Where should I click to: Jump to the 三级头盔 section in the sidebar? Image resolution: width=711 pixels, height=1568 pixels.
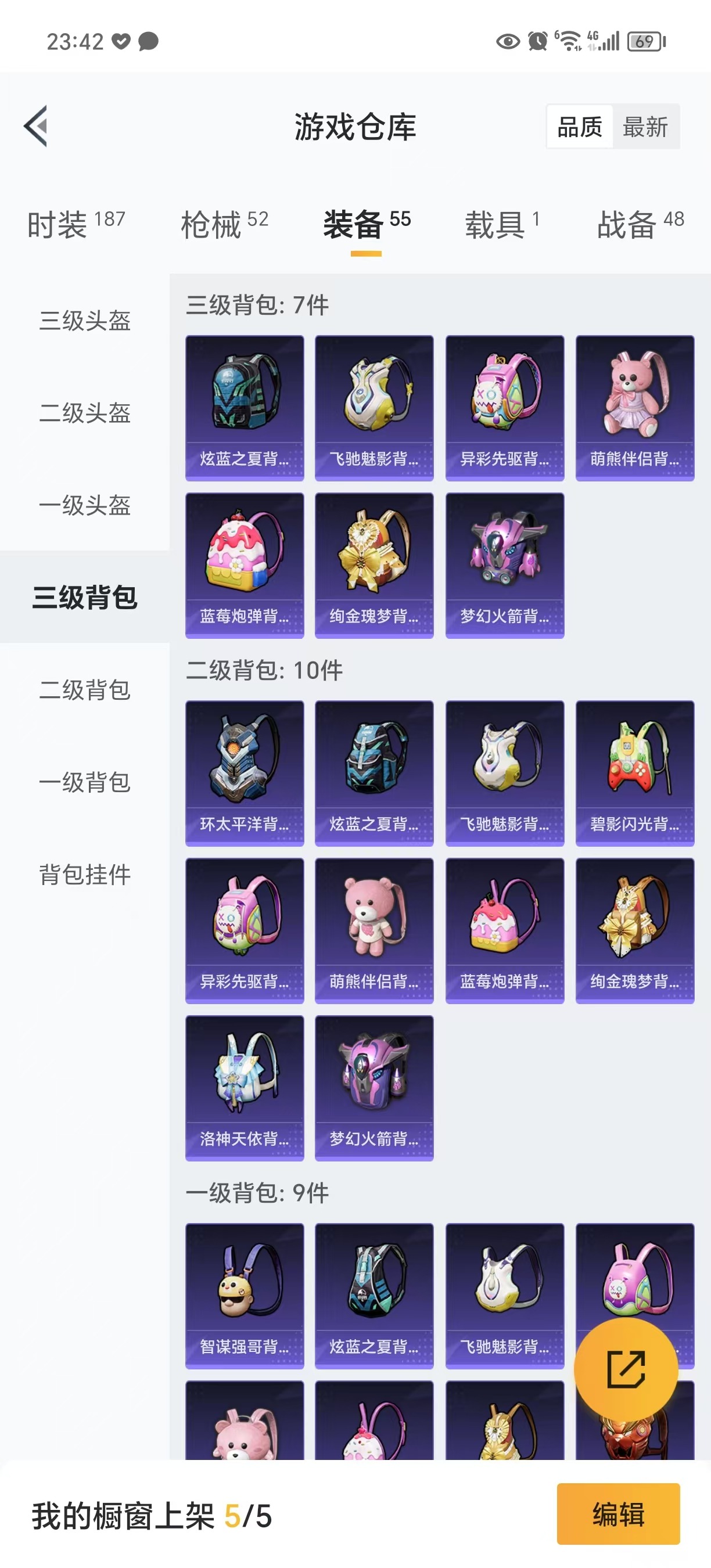(x=85, y=321)
